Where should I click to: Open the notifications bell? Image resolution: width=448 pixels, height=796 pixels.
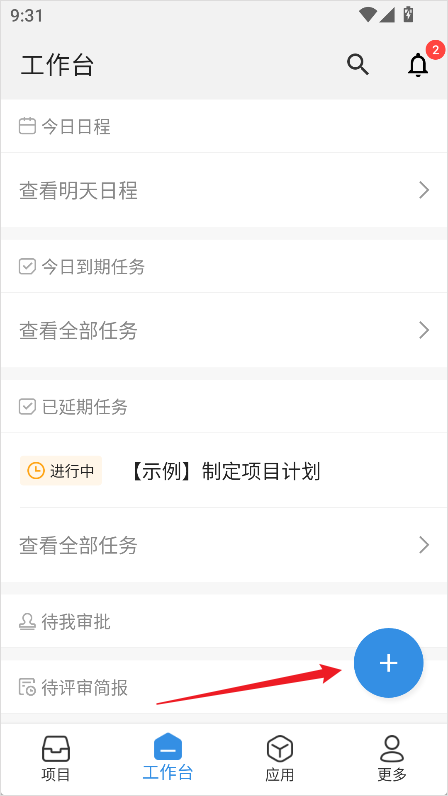419,65
